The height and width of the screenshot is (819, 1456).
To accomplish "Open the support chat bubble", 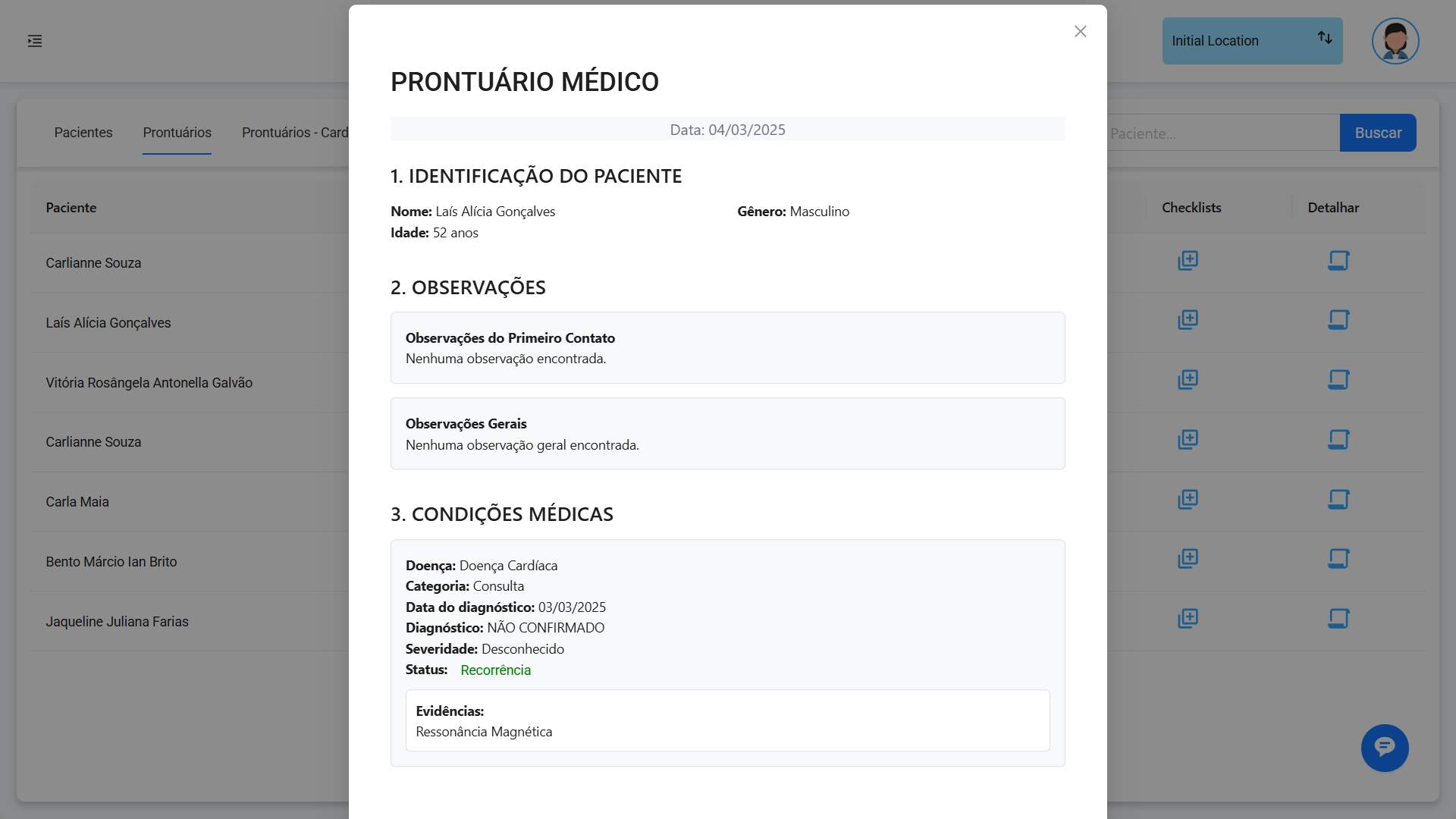I will pyautogui.click(x=1384, y=748).
